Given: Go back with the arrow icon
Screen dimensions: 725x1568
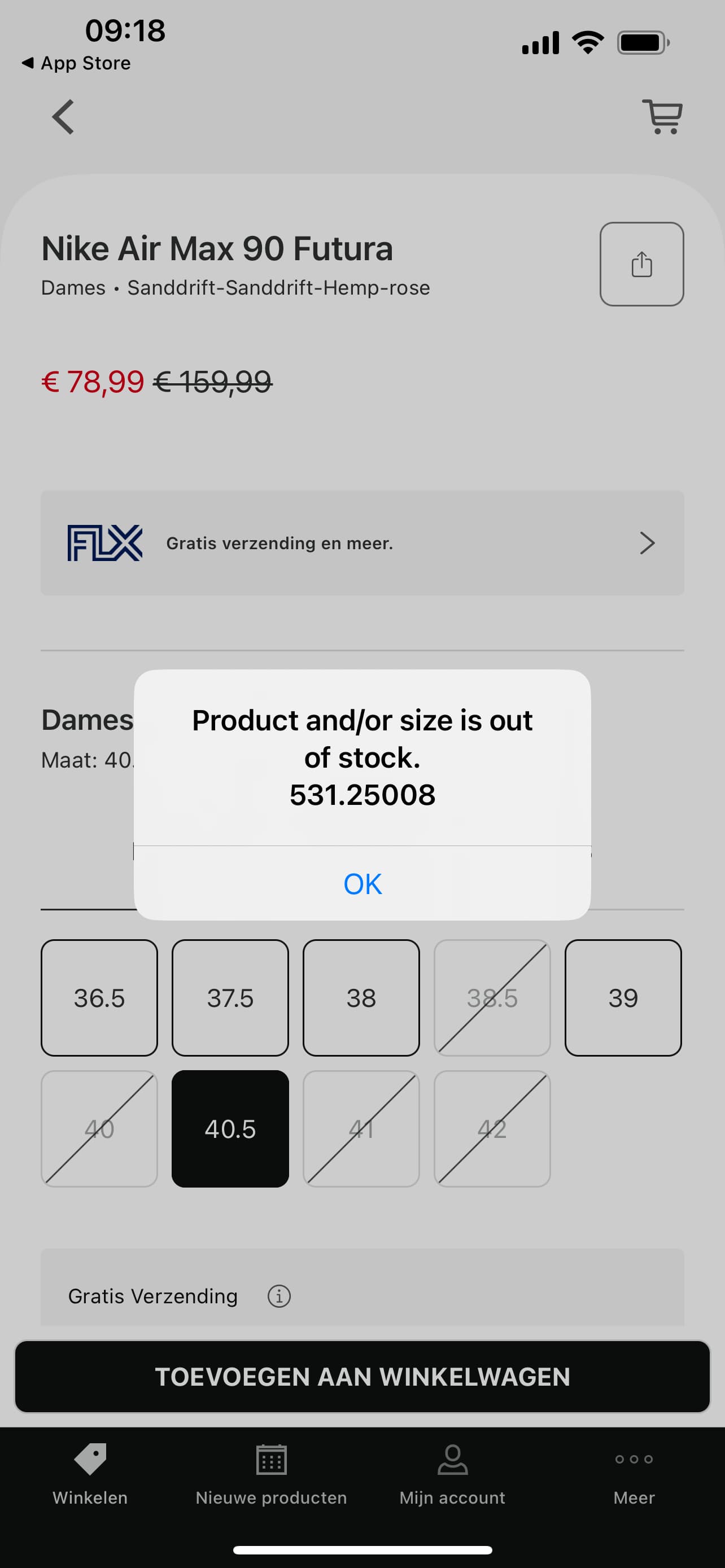Looking at the screenshot, I should point(63,117).
